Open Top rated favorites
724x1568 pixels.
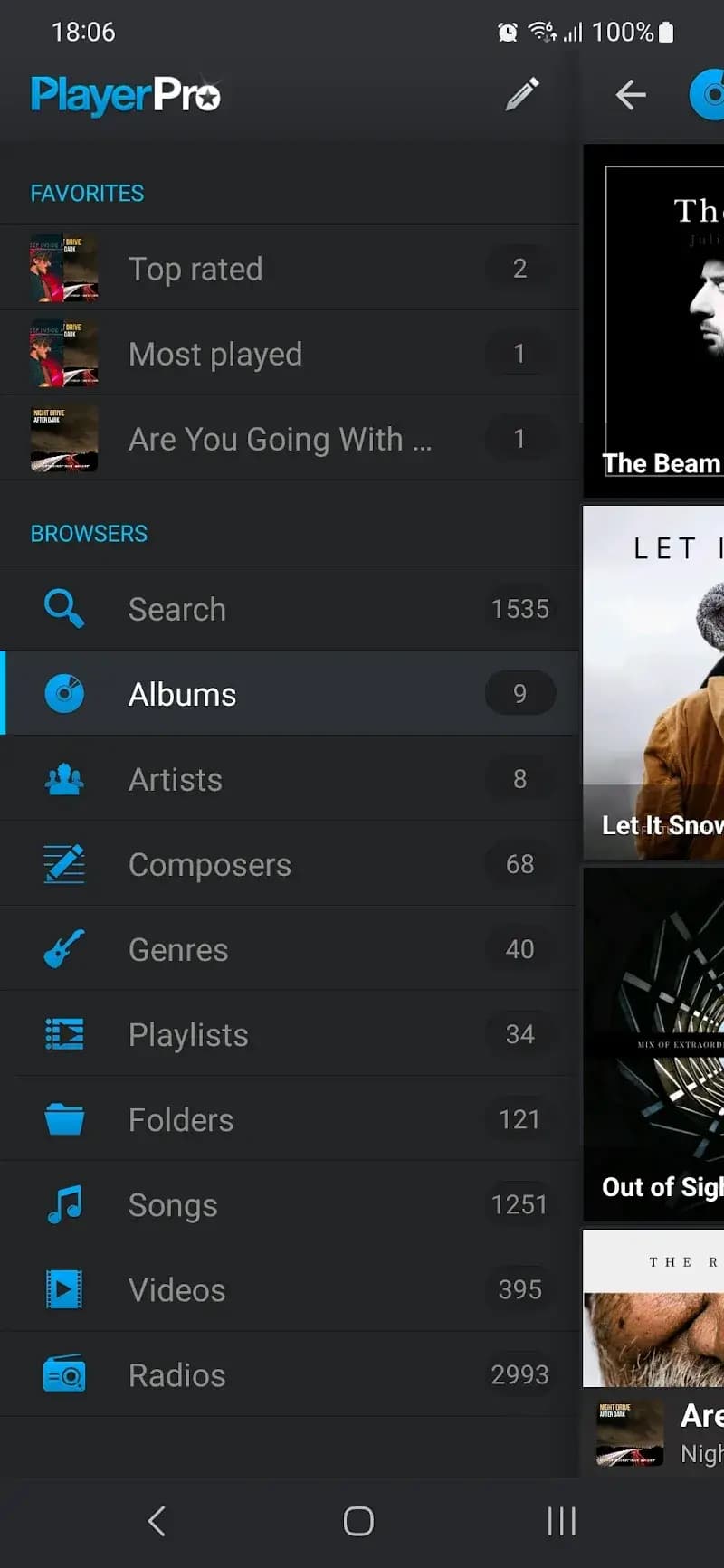coord(290,269)
